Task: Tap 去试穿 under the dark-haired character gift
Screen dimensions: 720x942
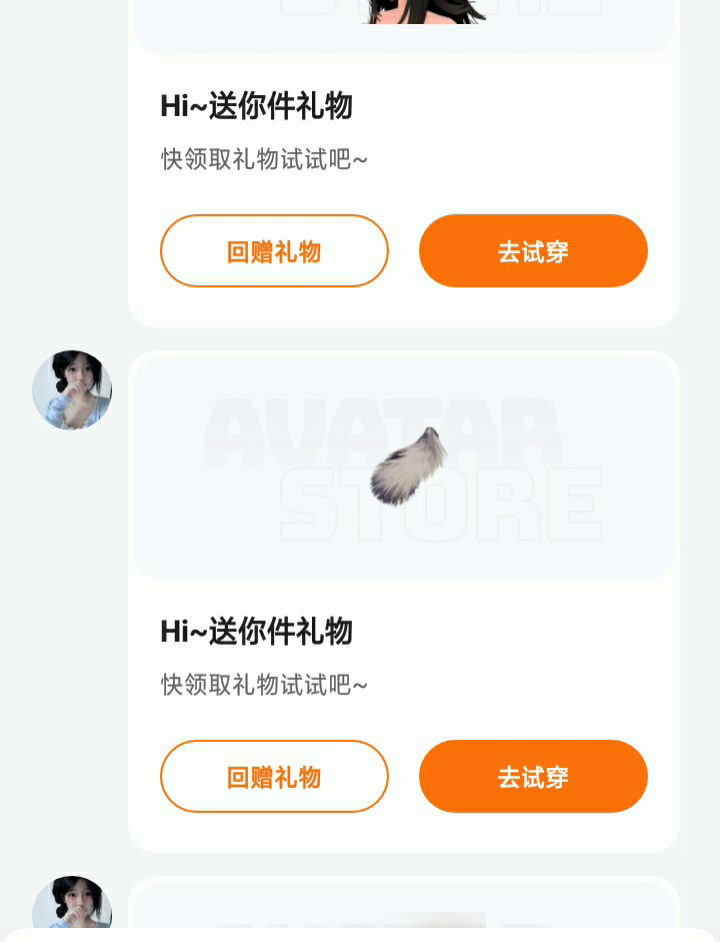Action: pos(533,251)
